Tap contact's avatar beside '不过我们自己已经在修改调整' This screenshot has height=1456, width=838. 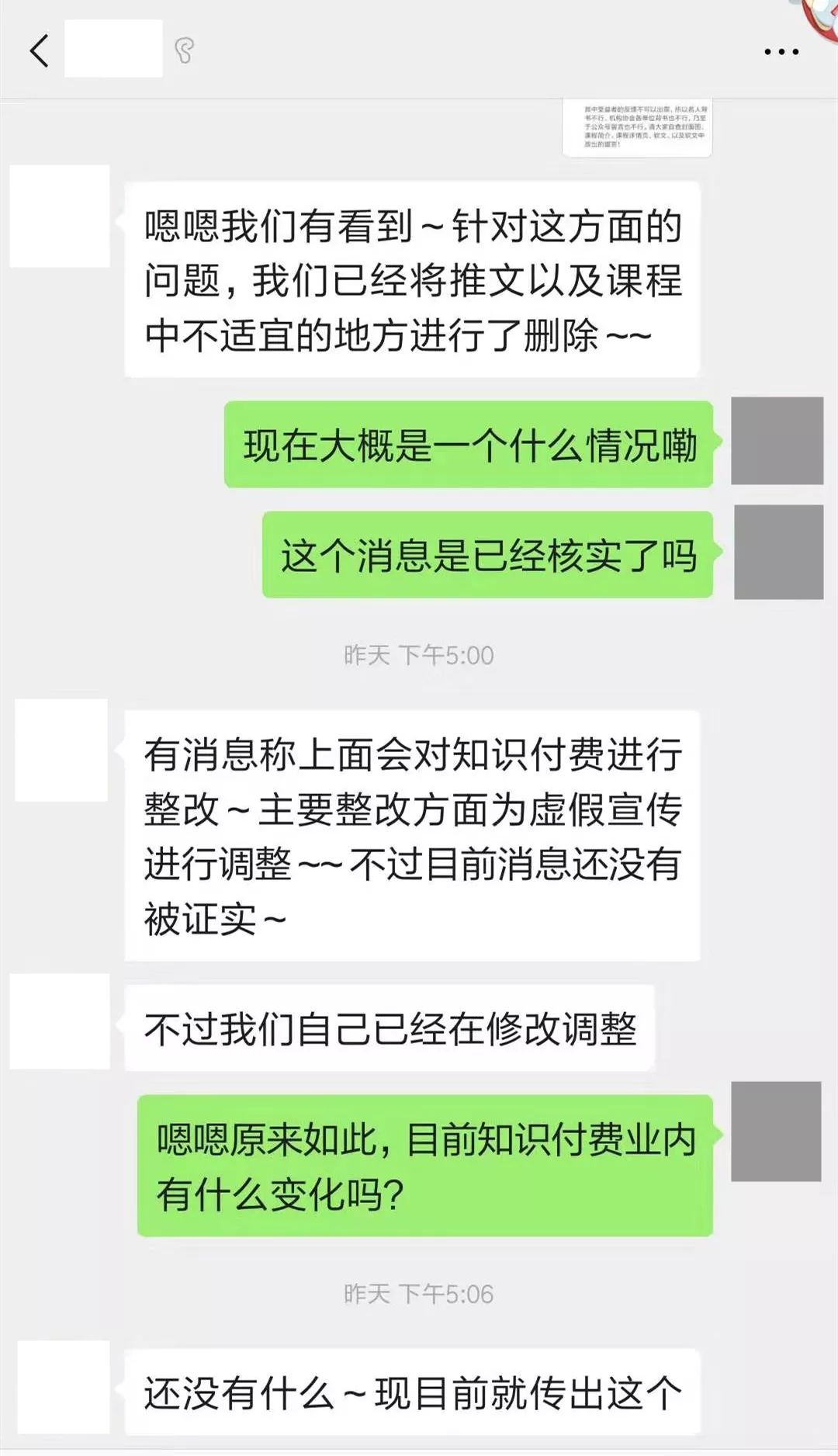click(61, 1021)
